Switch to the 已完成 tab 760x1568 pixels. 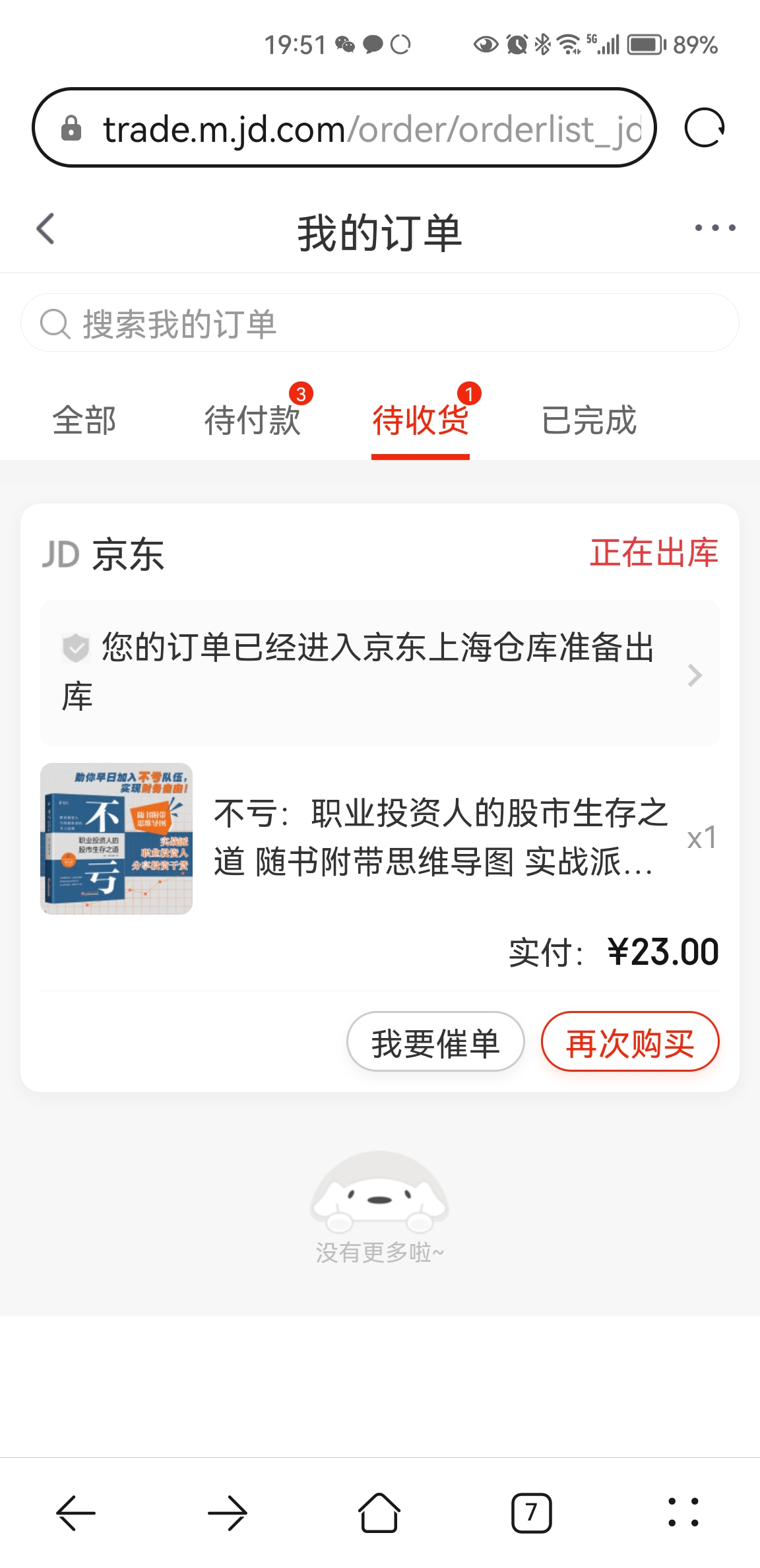click(588, 420)
